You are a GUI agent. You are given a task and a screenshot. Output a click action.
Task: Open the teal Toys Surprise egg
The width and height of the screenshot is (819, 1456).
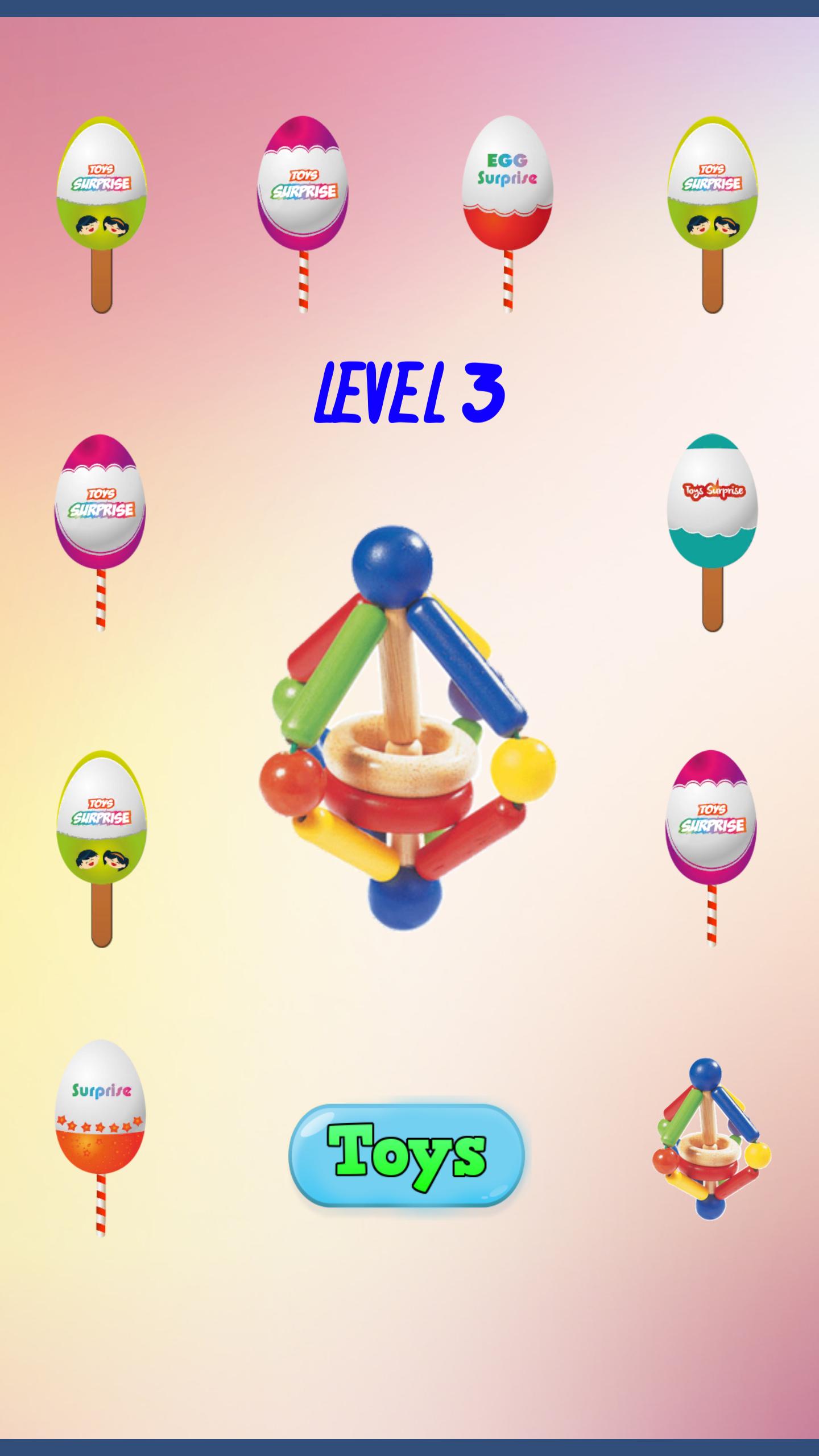[712, 500]
